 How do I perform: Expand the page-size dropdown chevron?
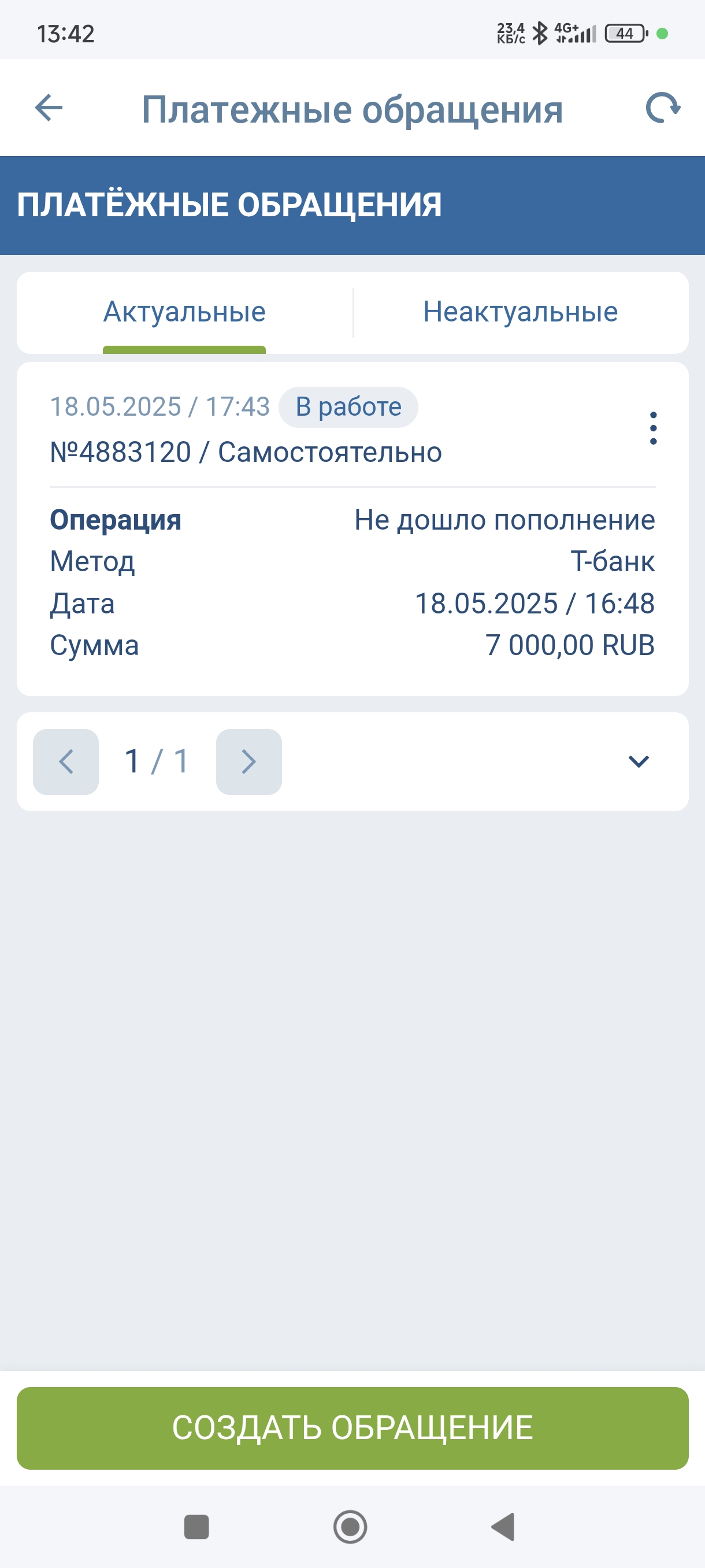[638, 761]
